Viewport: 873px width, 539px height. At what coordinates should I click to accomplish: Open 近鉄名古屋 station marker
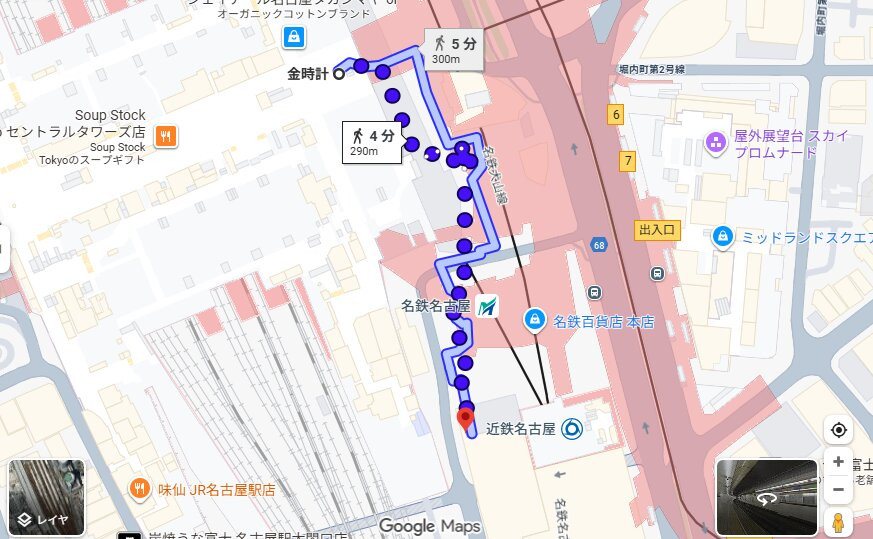tap(572, 429)
